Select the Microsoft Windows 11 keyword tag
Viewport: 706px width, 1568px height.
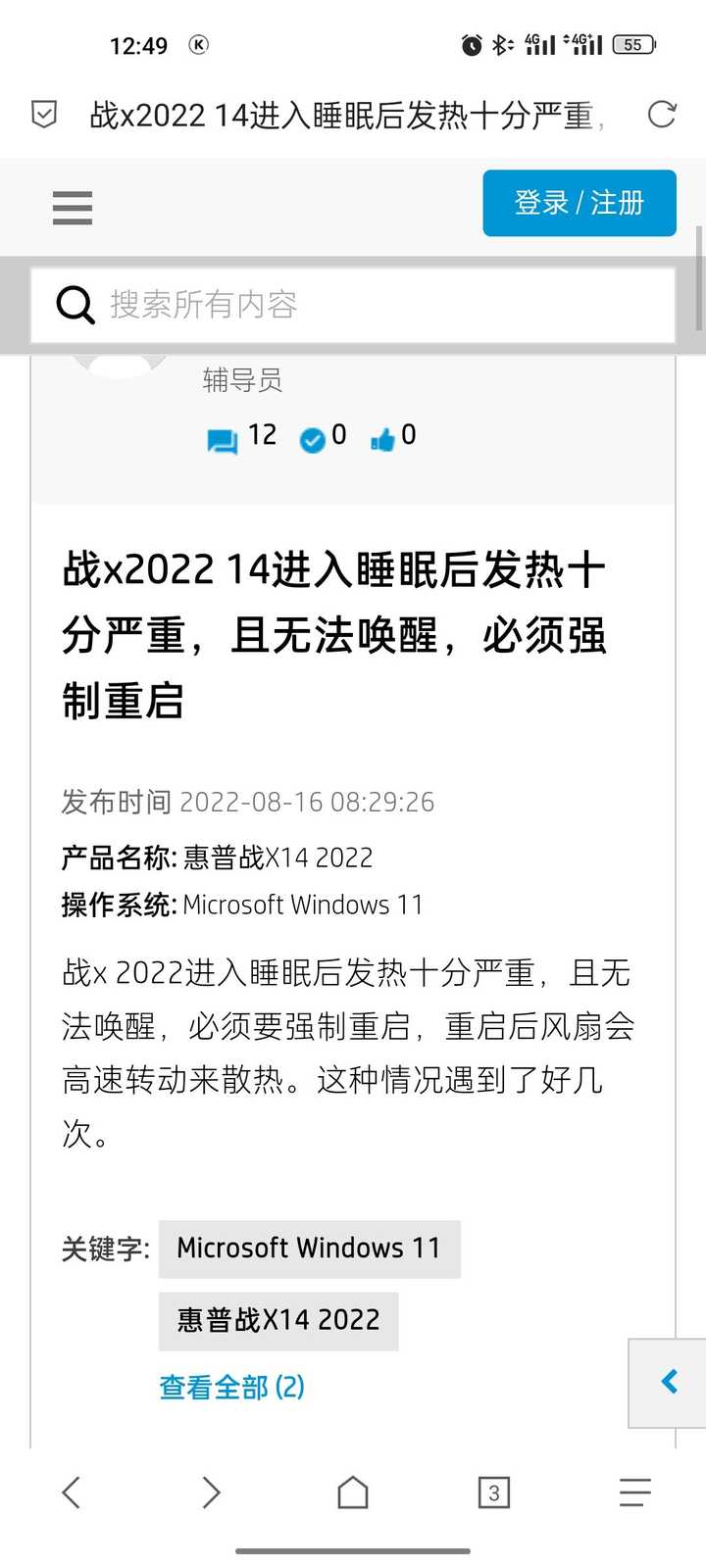[309, 1248]
